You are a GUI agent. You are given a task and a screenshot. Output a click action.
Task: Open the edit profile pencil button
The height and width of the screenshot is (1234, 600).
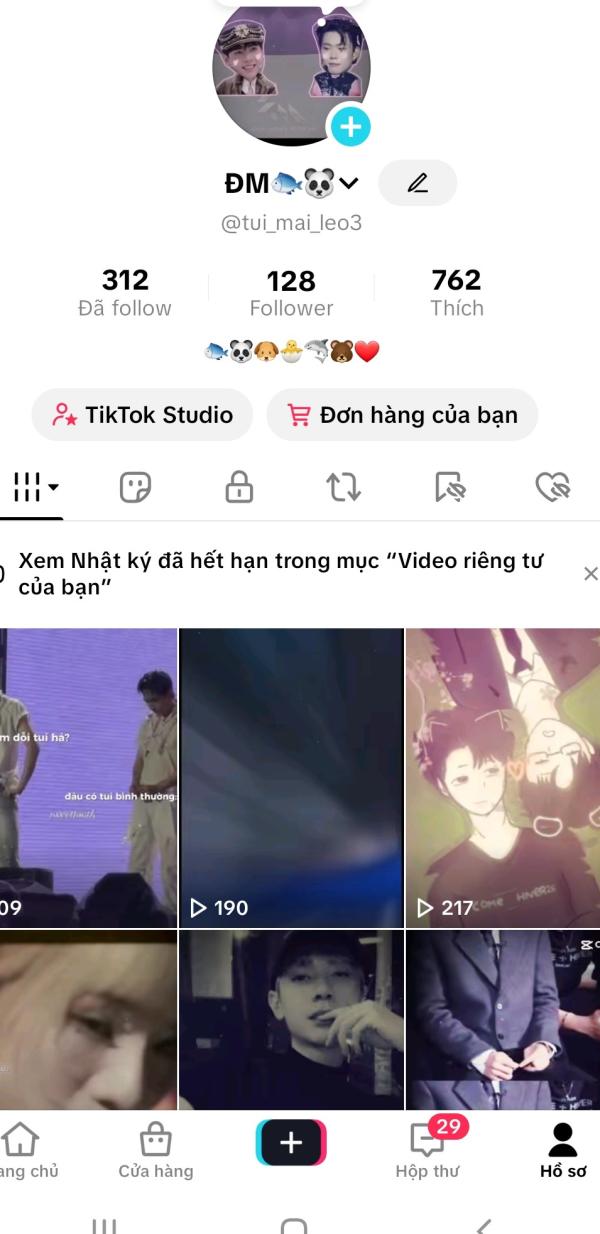click(x=417, y=183)
